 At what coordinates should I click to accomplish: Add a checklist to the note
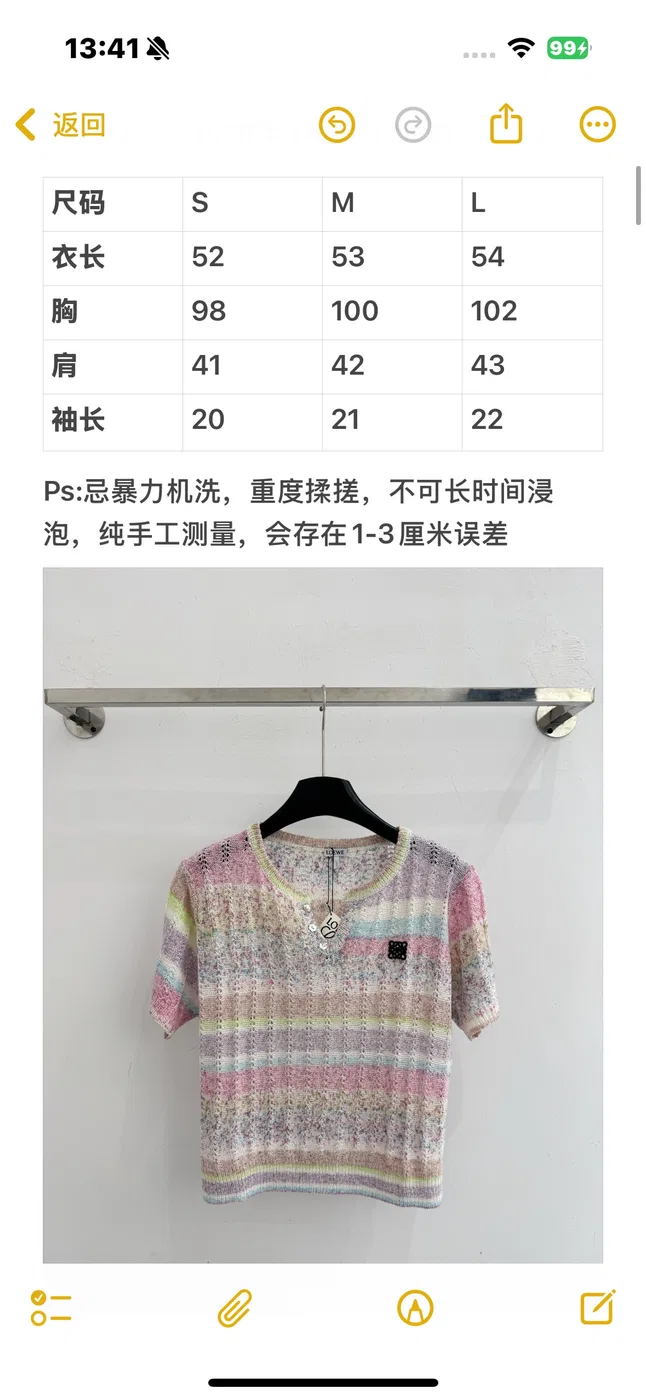pos(51,1307)
